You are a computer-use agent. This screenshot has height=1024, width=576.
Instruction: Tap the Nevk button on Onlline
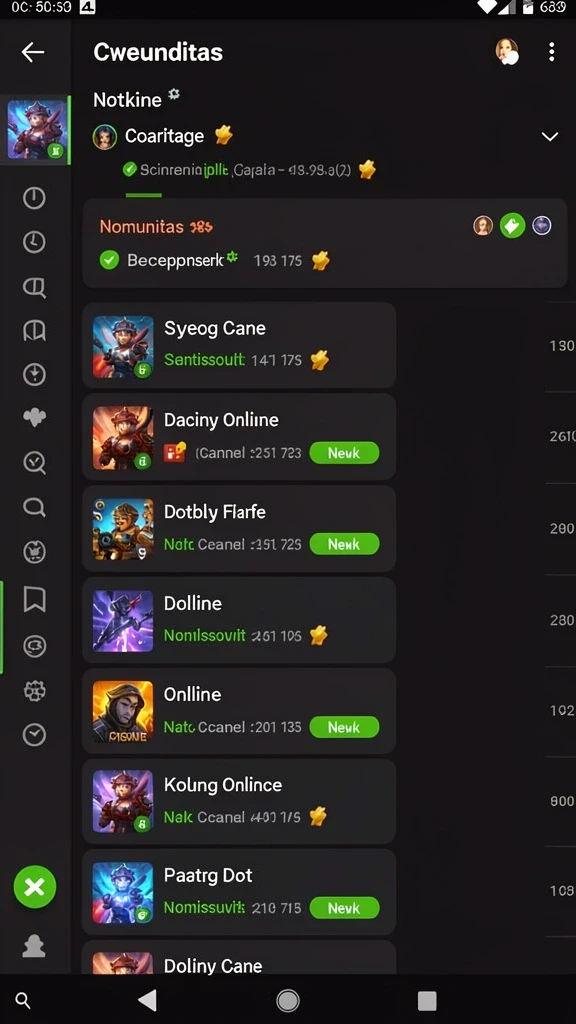[344, 727]
